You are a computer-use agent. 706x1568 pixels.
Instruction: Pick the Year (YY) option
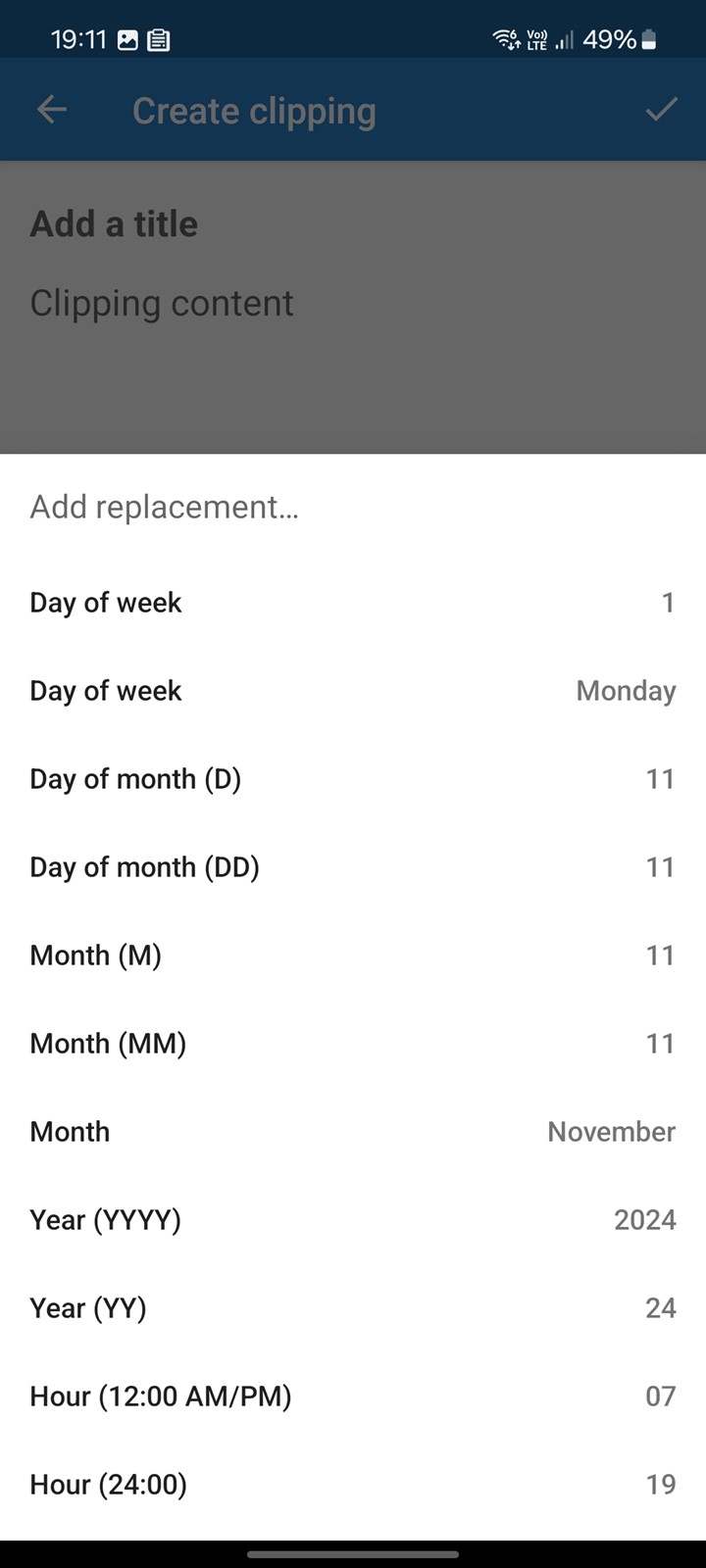[x=353, y=1308]
